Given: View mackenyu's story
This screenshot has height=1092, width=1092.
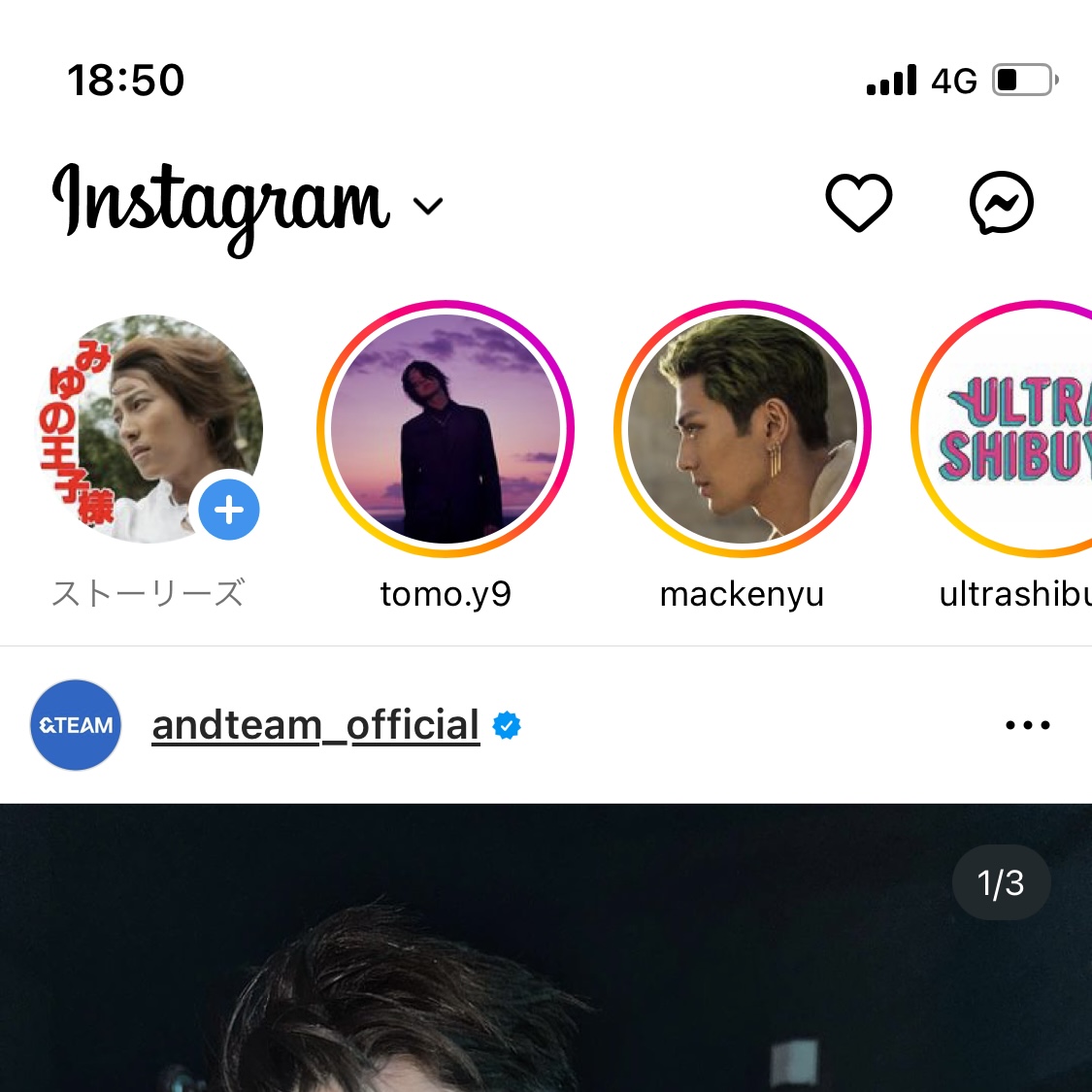Looking at the screenshot, I should (743, 429).
